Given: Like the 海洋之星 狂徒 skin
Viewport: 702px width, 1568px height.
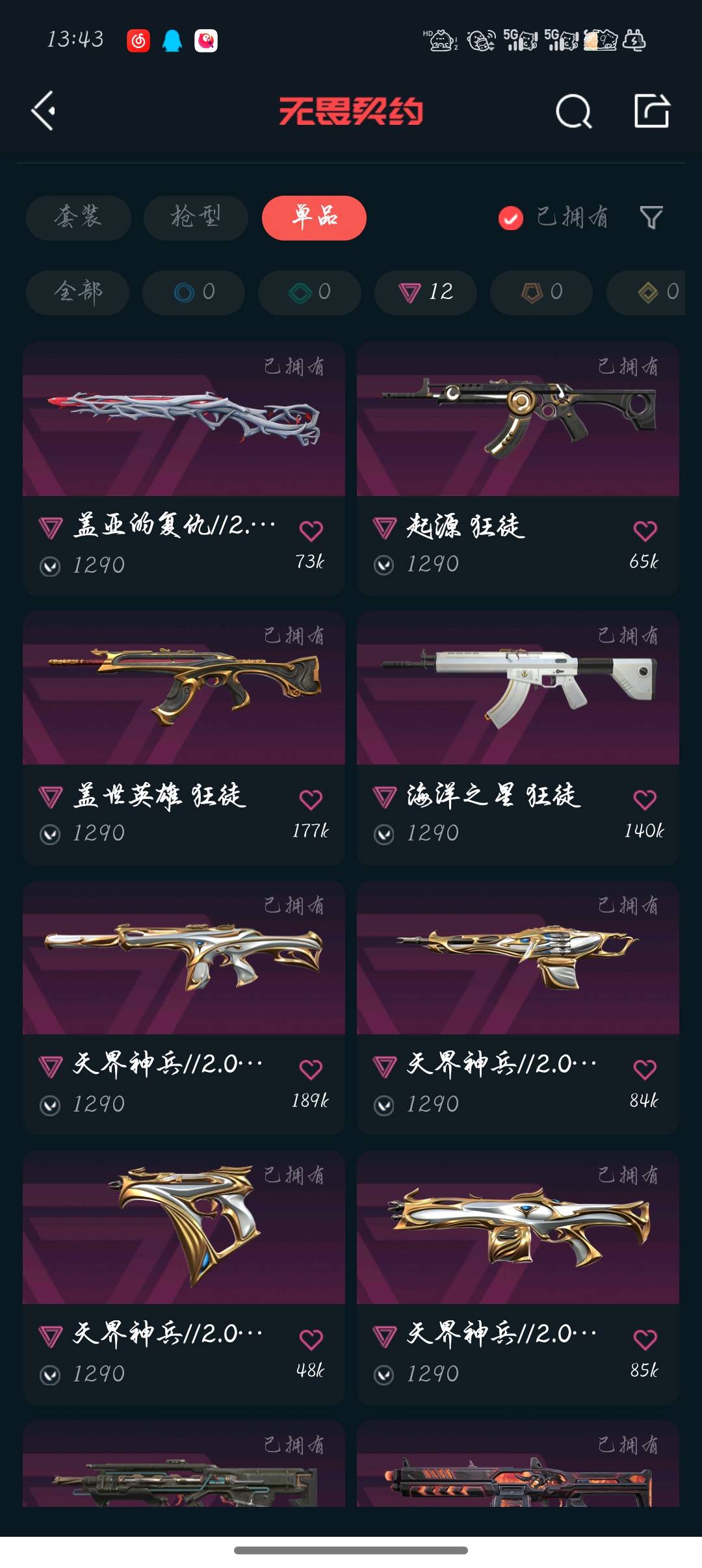Looking at the screenshot, I should click(645, 800).
